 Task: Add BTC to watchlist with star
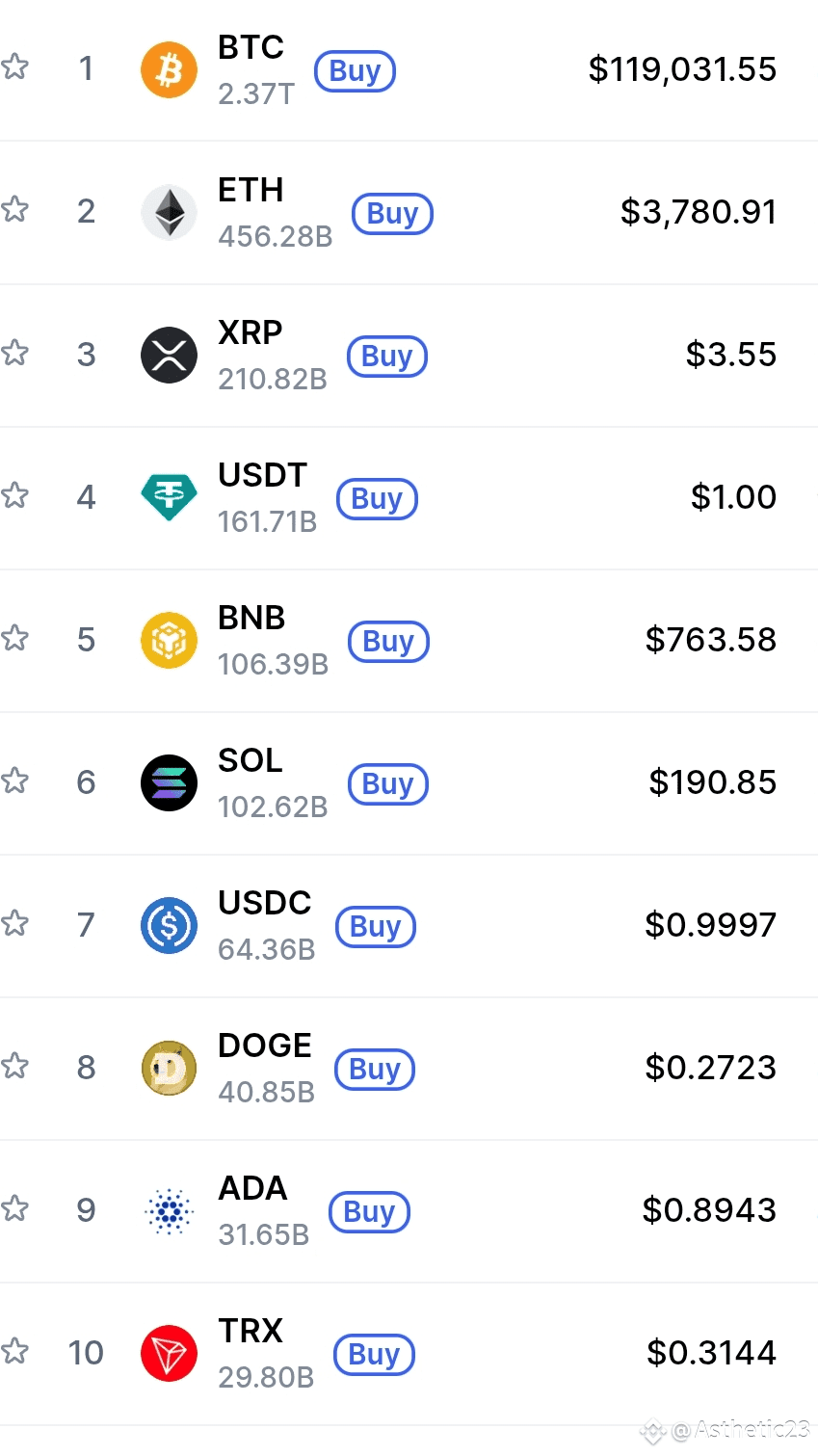point(14,67)
